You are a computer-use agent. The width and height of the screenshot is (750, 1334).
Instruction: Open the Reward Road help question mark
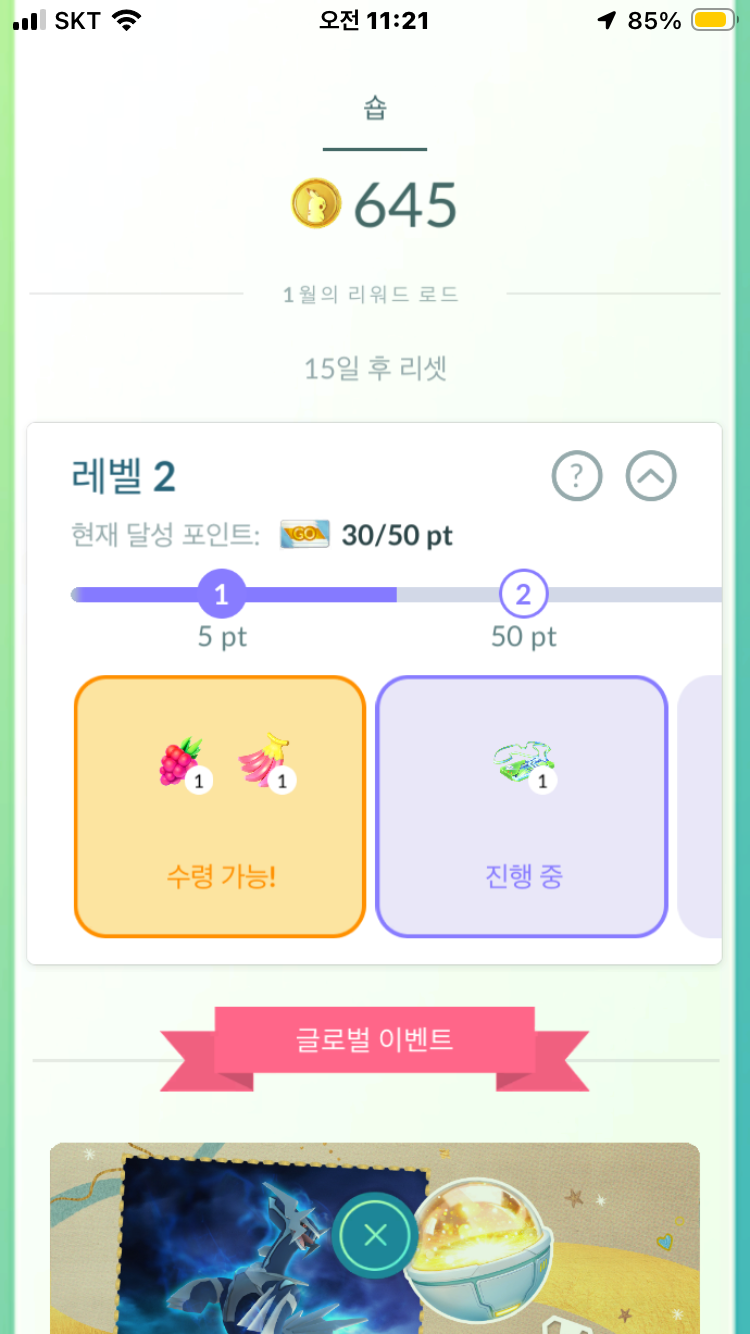tap(577, 477)
